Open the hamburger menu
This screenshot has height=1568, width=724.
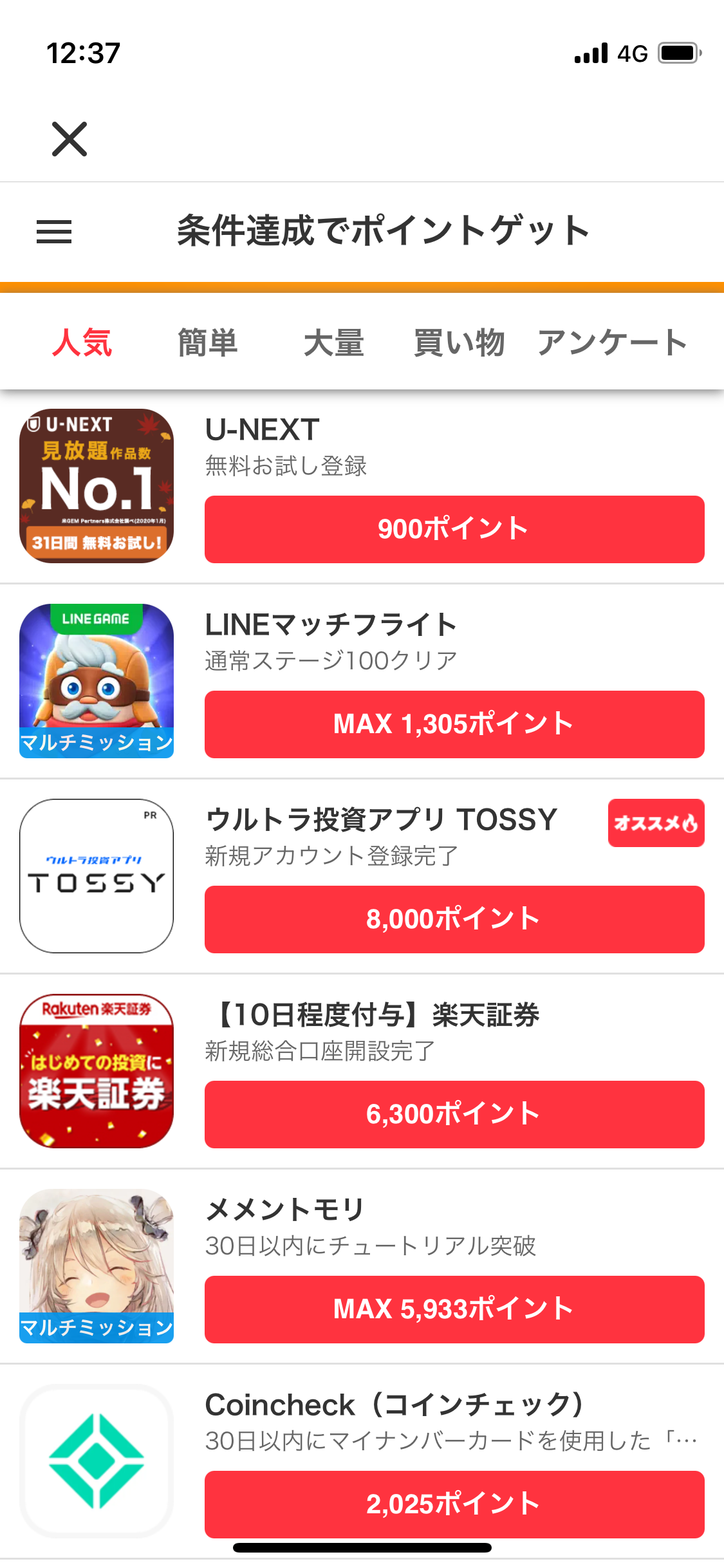54,232
